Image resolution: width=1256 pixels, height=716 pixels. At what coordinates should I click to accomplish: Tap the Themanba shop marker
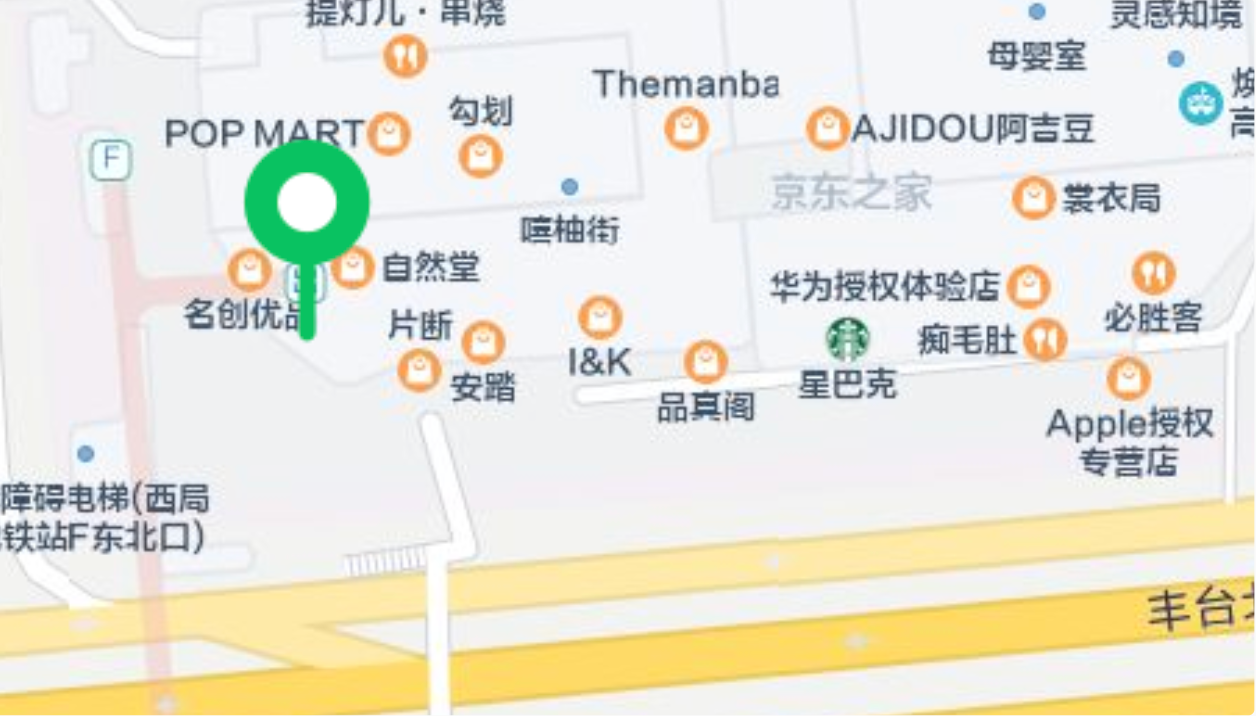(x=686, y=127)
